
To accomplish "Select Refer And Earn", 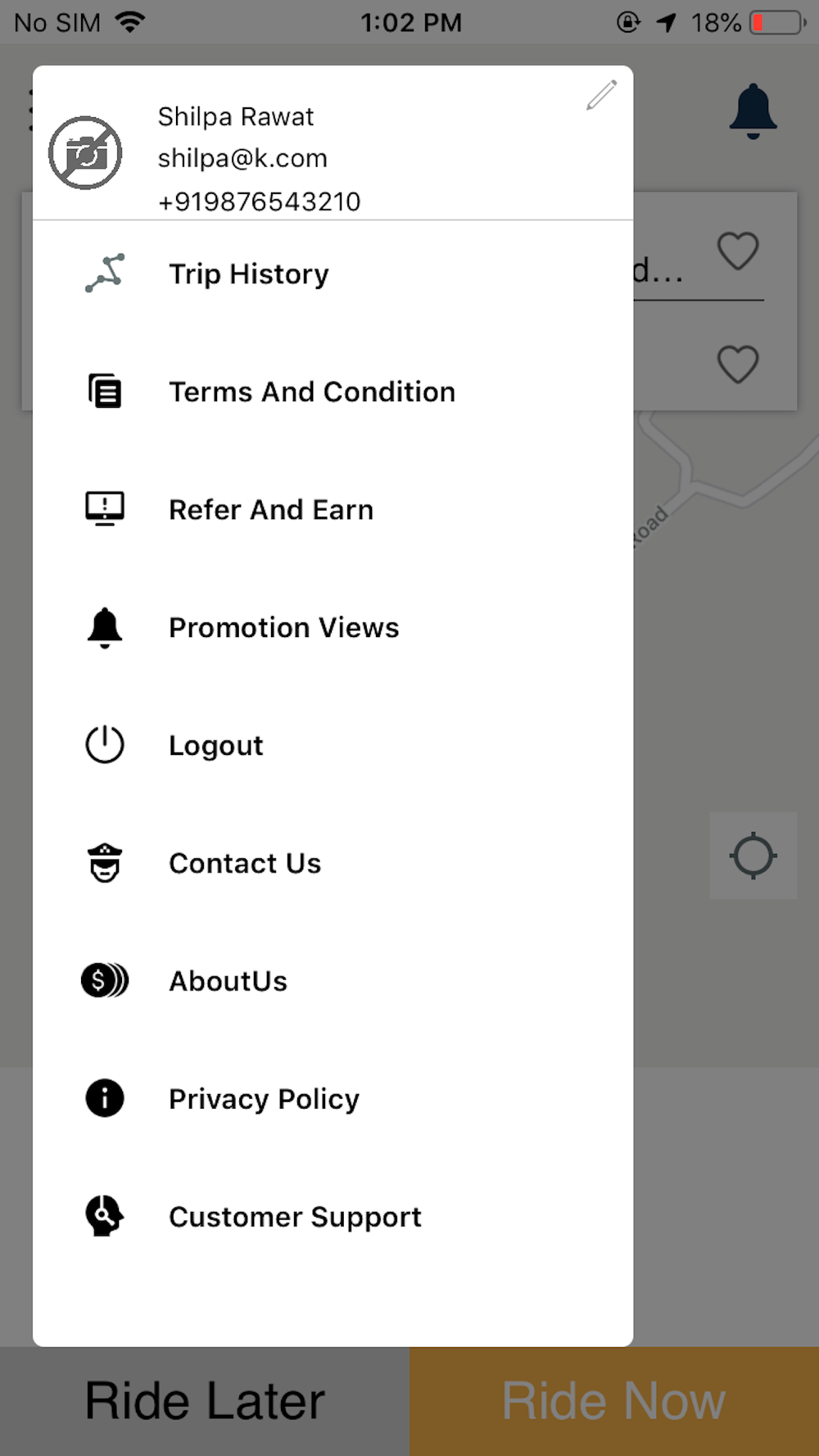I will coord(333,510).
